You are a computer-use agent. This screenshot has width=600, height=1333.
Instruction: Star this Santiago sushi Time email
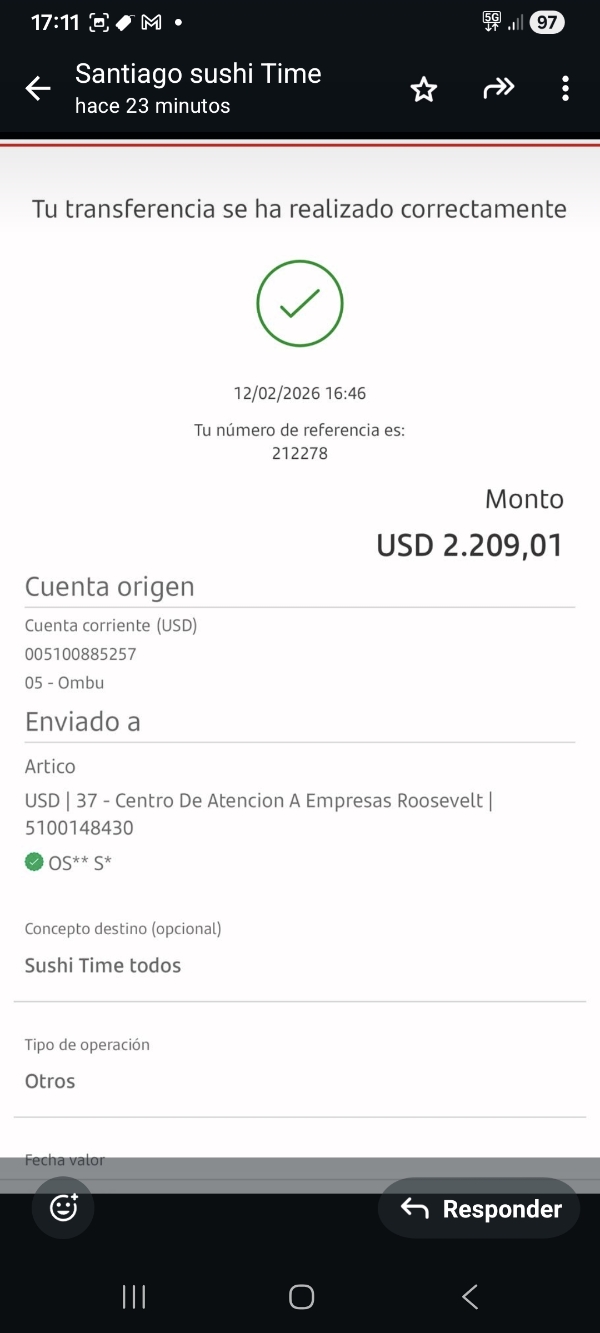(424, 90)
